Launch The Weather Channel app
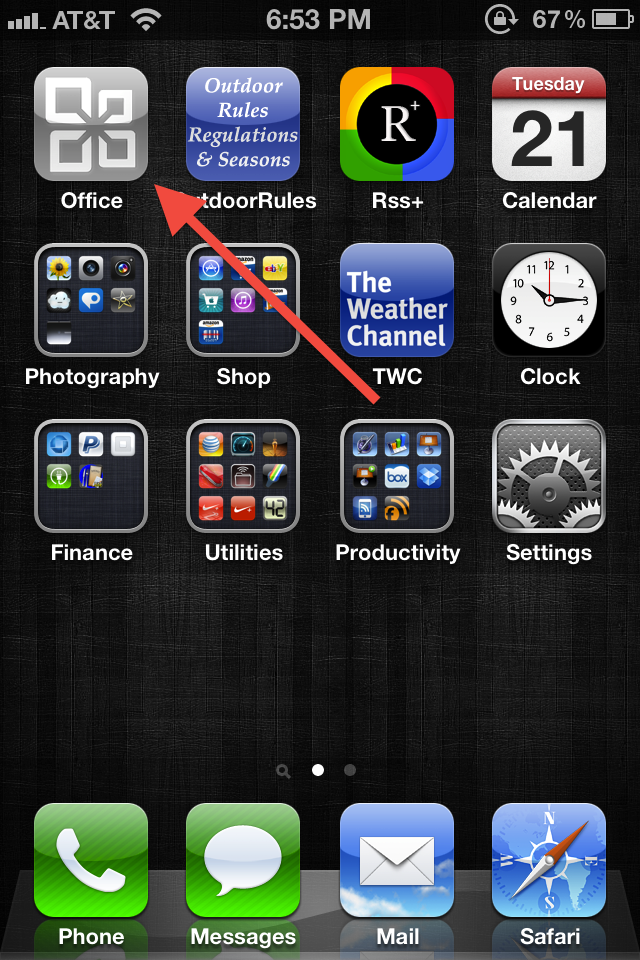The height and width of the screenshot is (960, 640). pos(396,300)
